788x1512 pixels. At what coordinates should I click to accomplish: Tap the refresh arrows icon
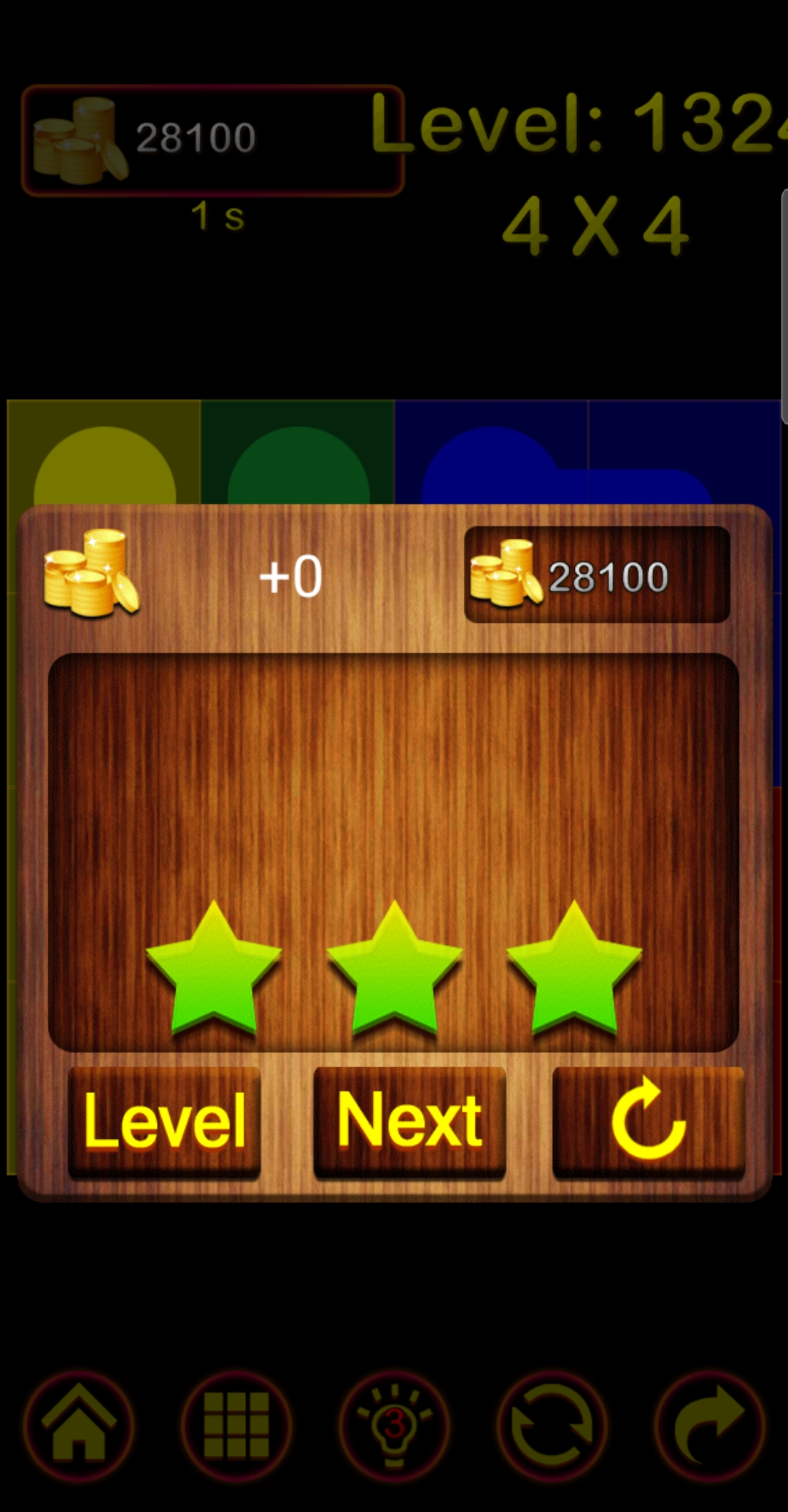[552, 1424]
